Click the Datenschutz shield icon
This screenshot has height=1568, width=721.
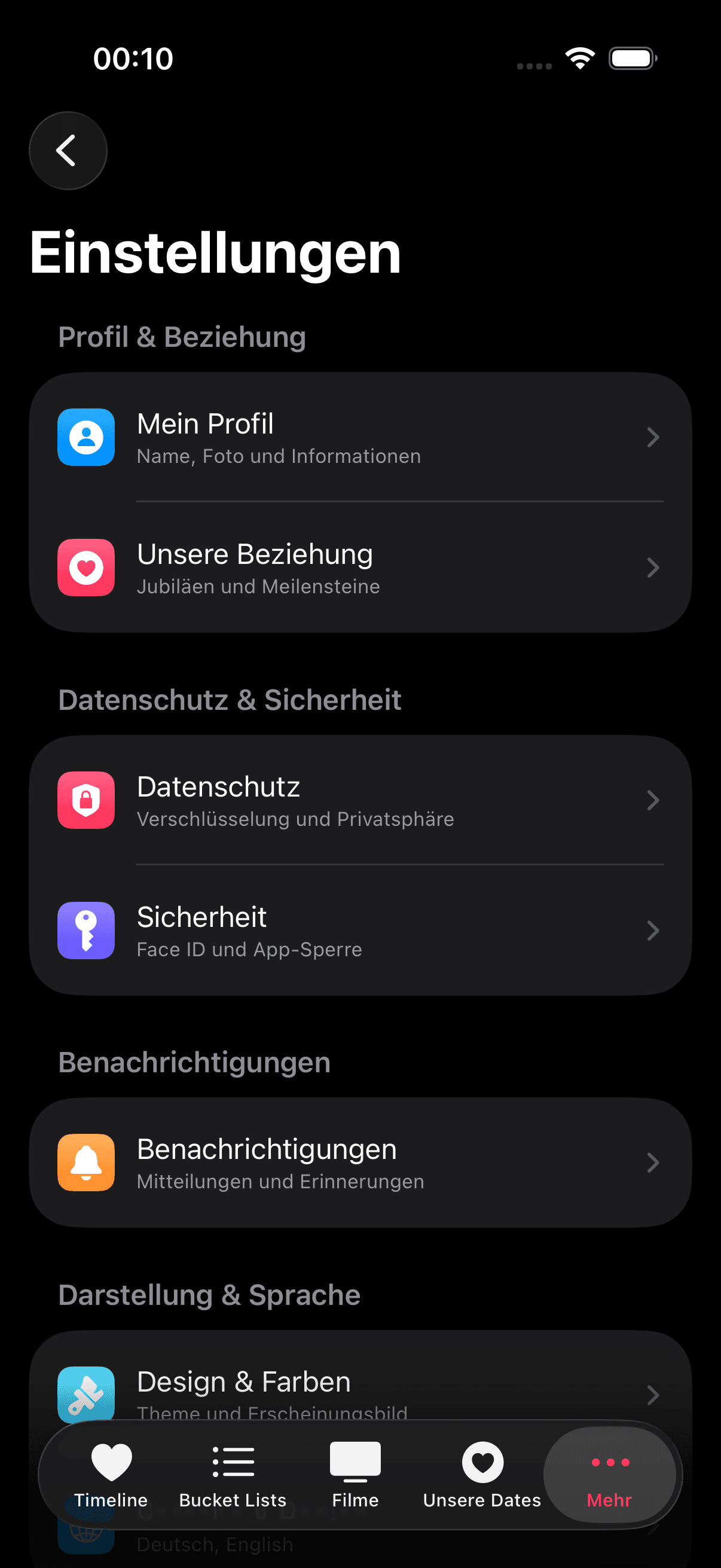(x=85, y=800)
